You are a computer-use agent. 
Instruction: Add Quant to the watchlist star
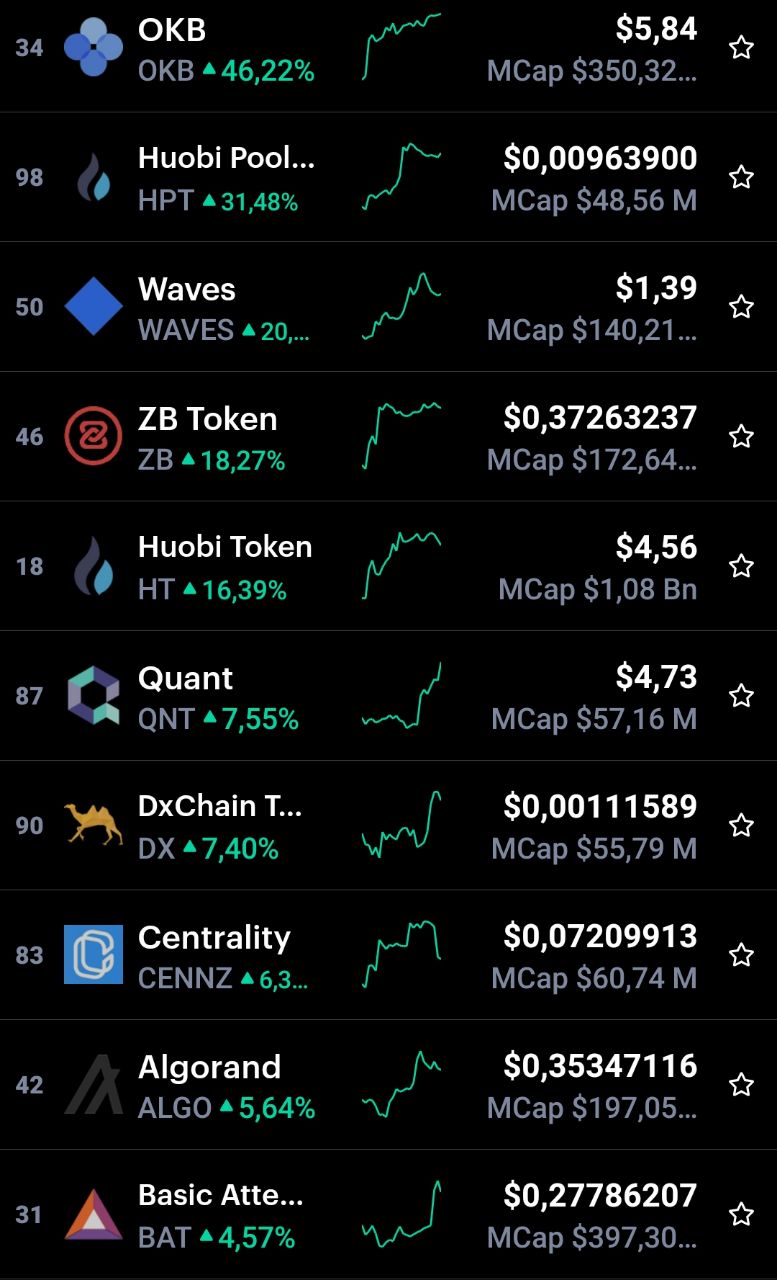(741, 695)
